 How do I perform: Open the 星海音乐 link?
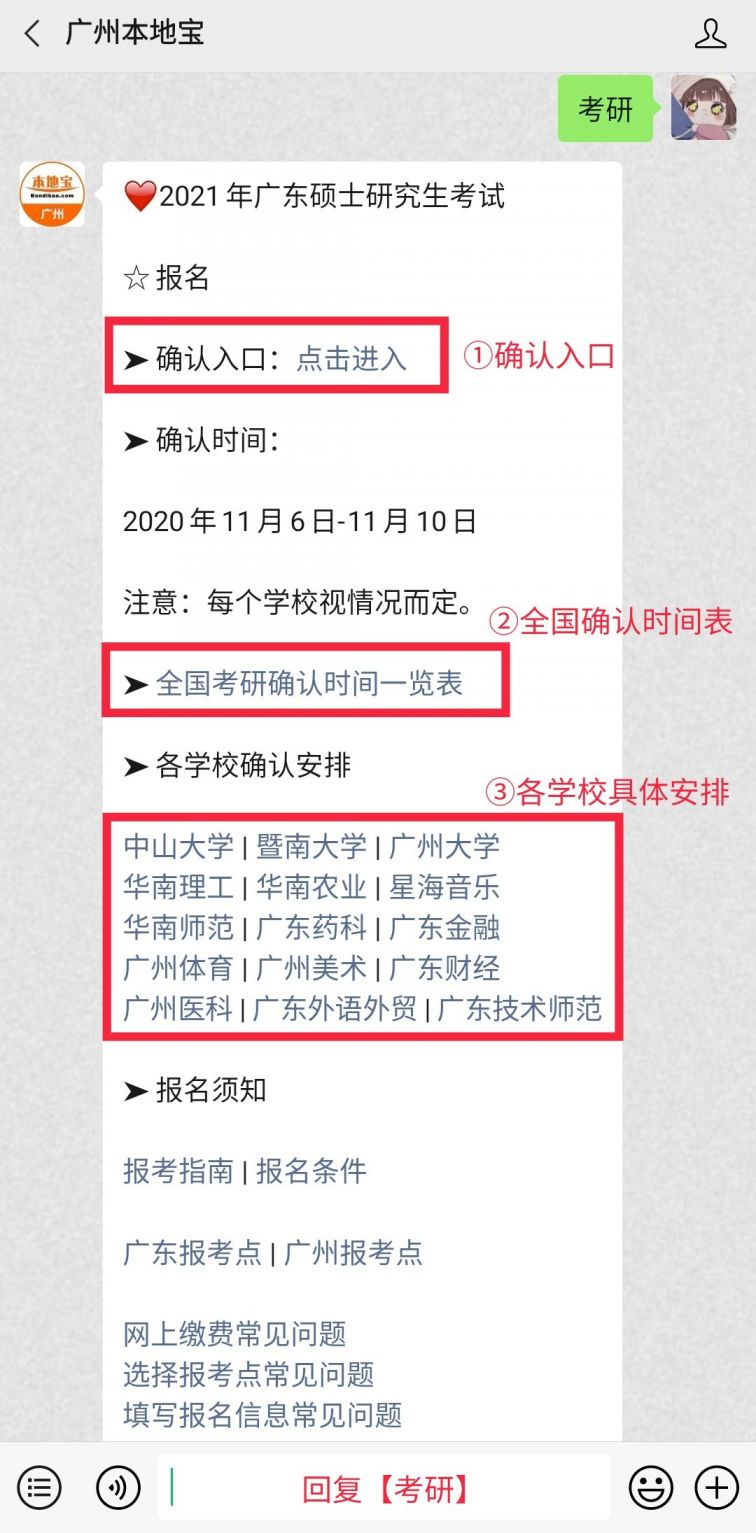pos(444,887)
